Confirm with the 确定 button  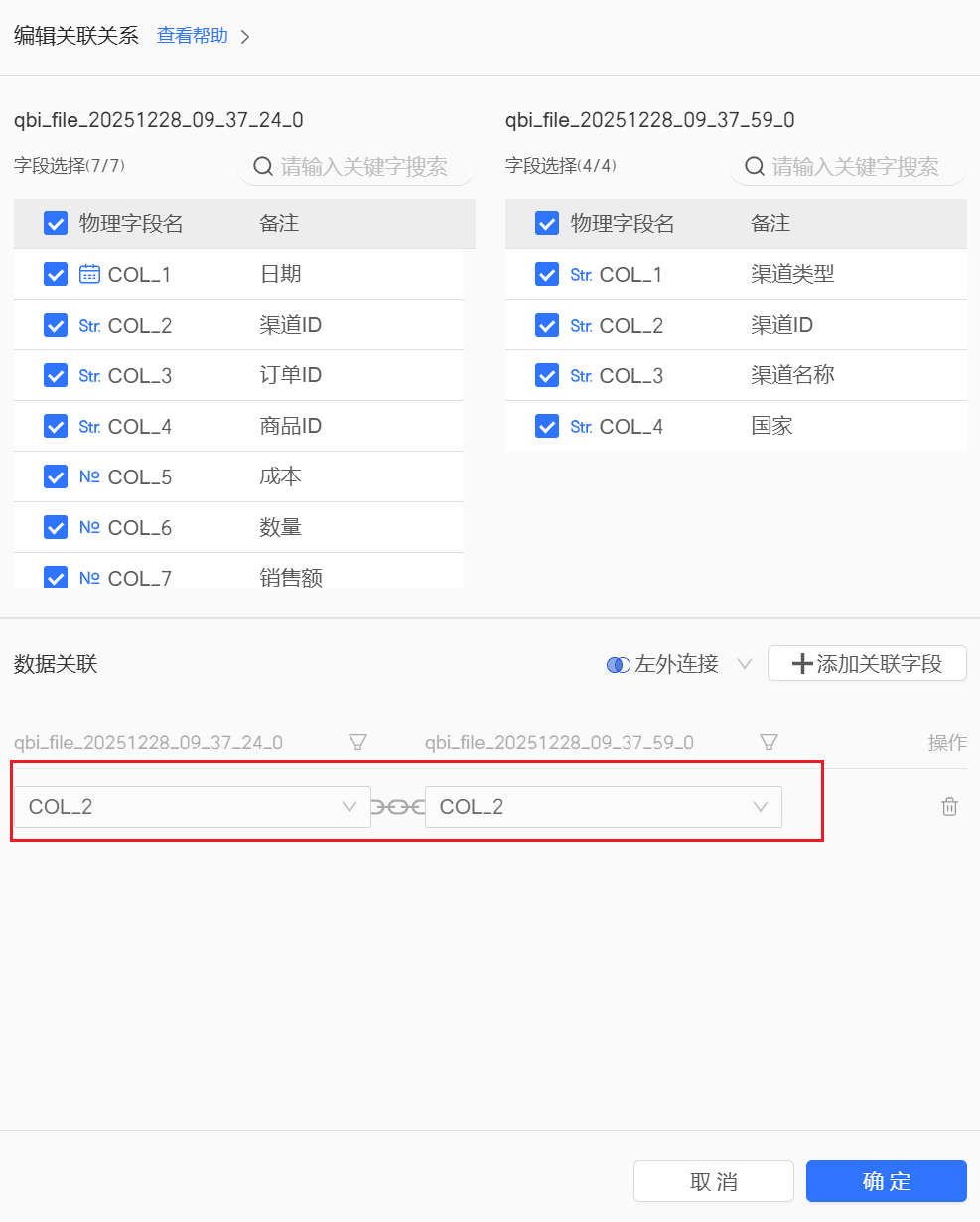(x=886, y=1181)
